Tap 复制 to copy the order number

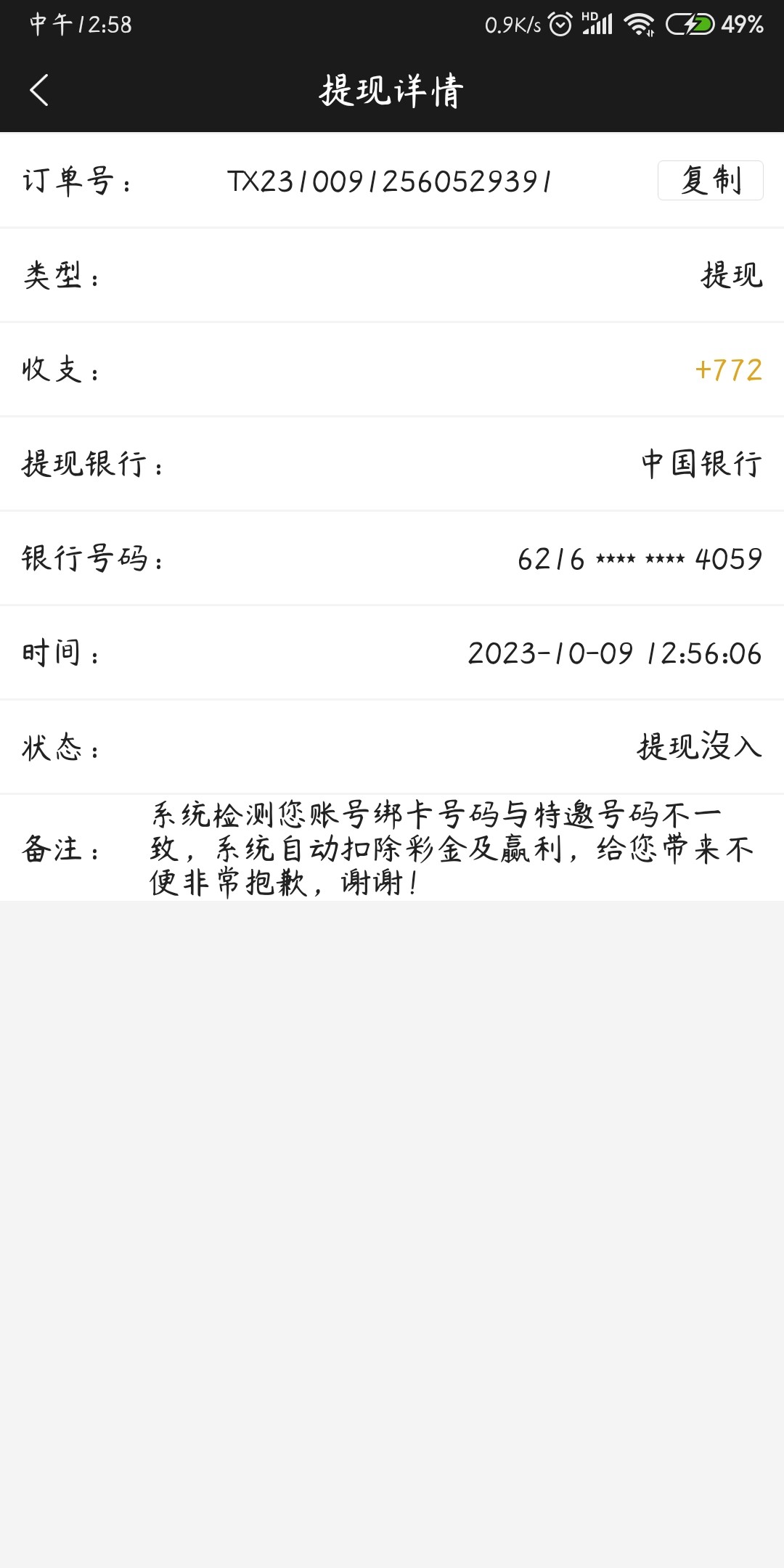point(710,180)
